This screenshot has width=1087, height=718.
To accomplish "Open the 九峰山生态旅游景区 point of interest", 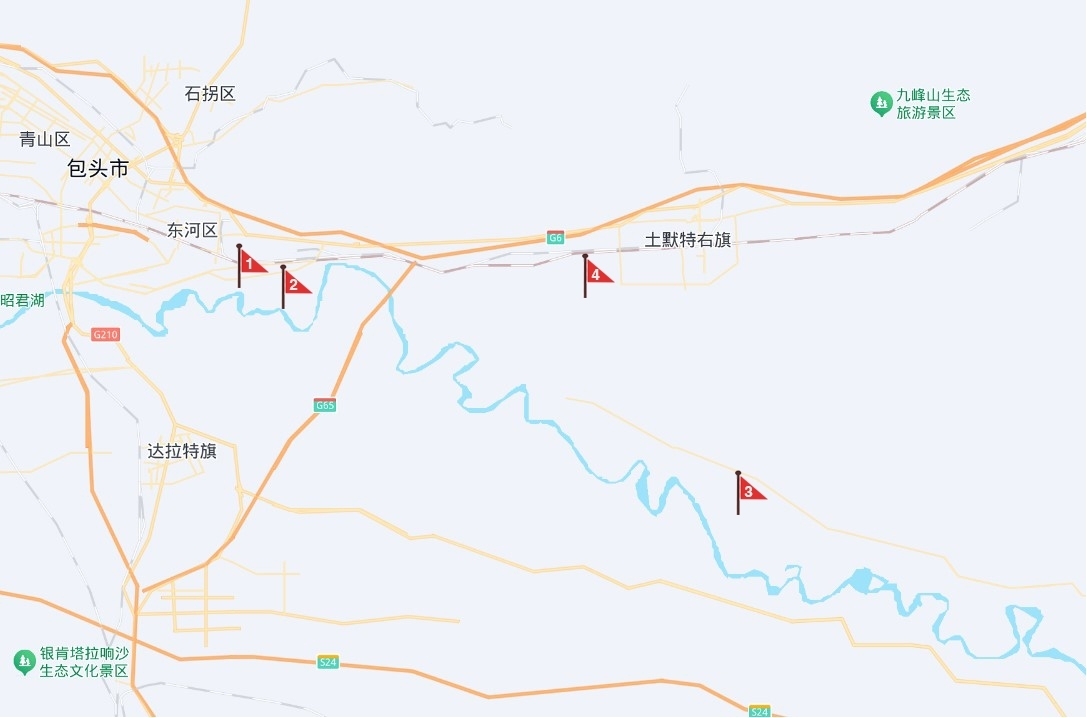I will [881, 103].
